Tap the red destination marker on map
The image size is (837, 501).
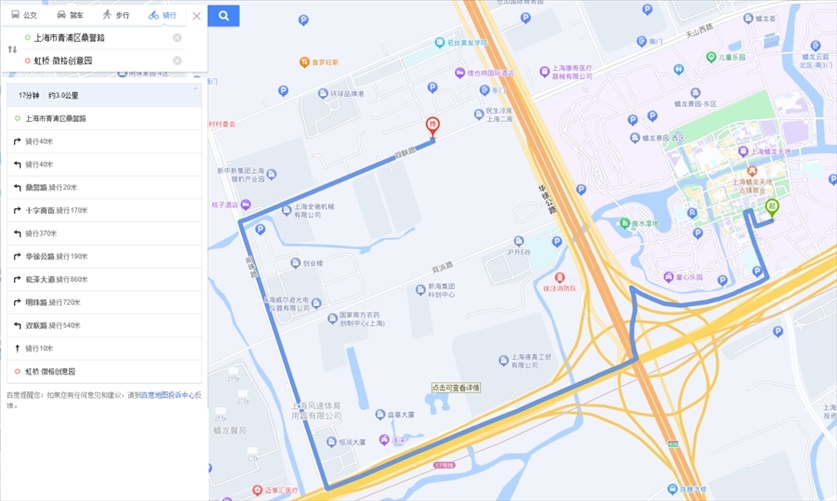(432, 125)
